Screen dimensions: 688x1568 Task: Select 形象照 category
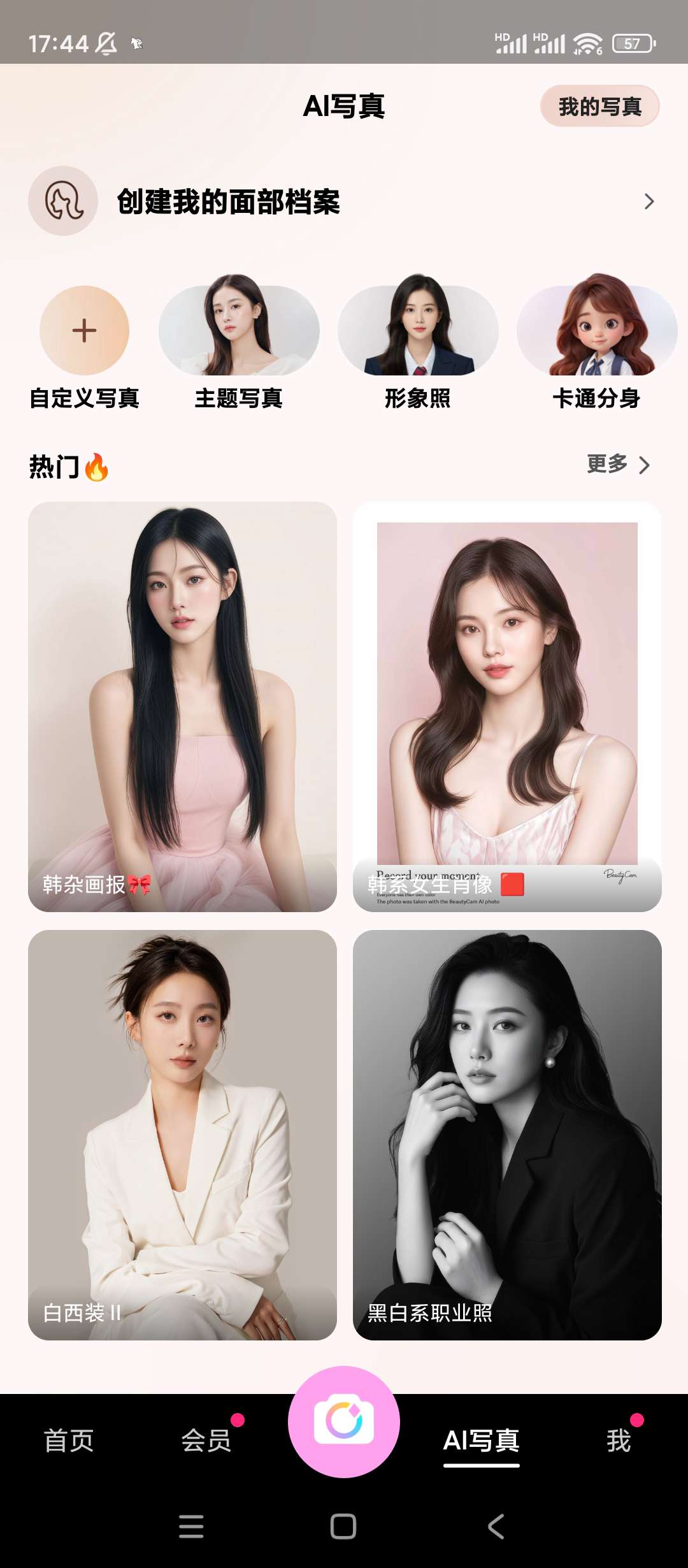coord(418,331)
